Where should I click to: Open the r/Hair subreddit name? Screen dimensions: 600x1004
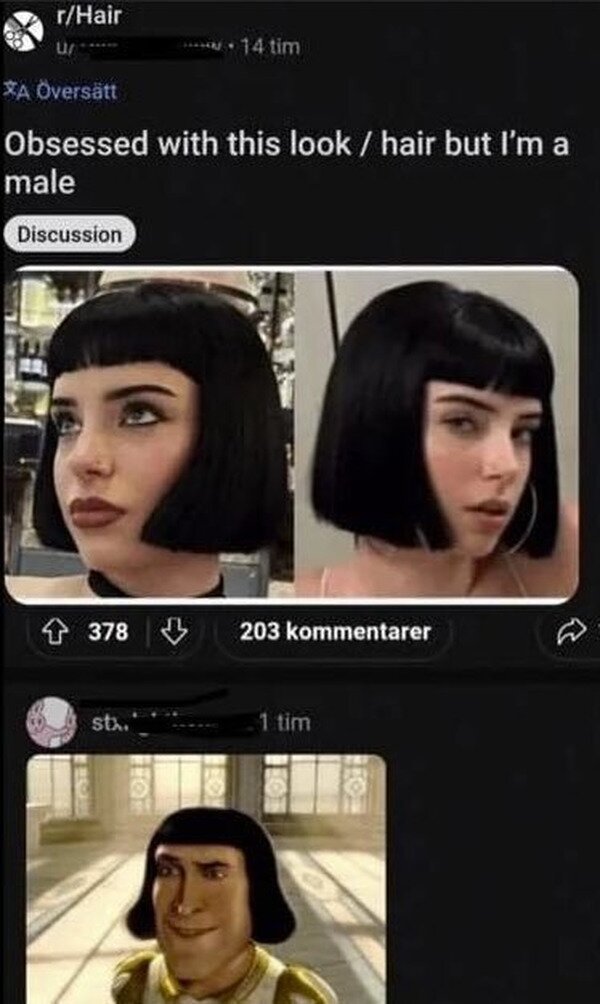(89, 15)
